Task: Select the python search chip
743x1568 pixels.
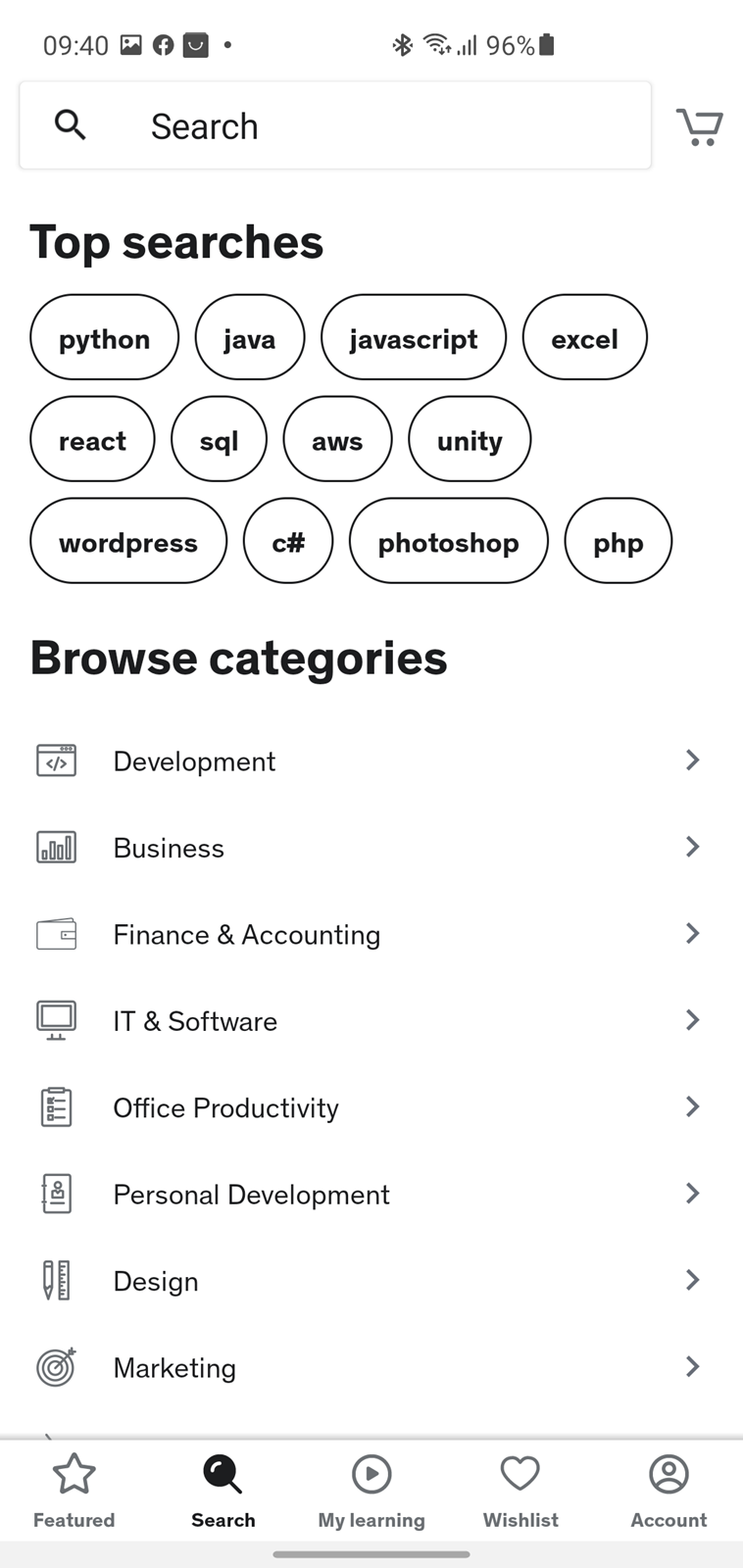Action: [x=105, y=338]
